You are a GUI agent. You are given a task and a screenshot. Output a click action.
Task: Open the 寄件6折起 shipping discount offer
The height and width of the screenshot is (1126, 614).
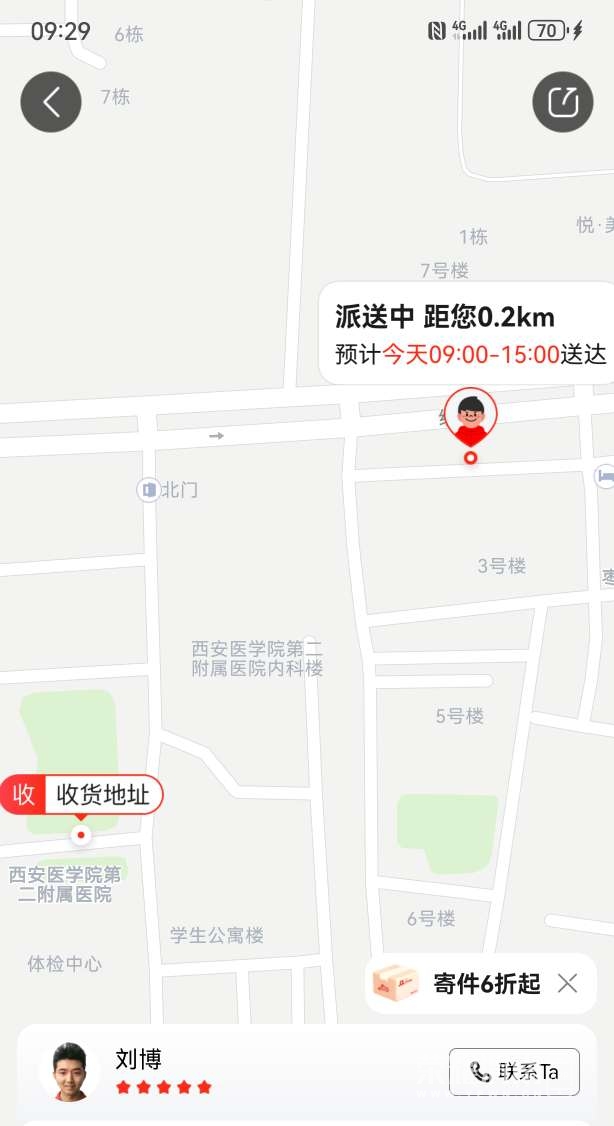460,983
